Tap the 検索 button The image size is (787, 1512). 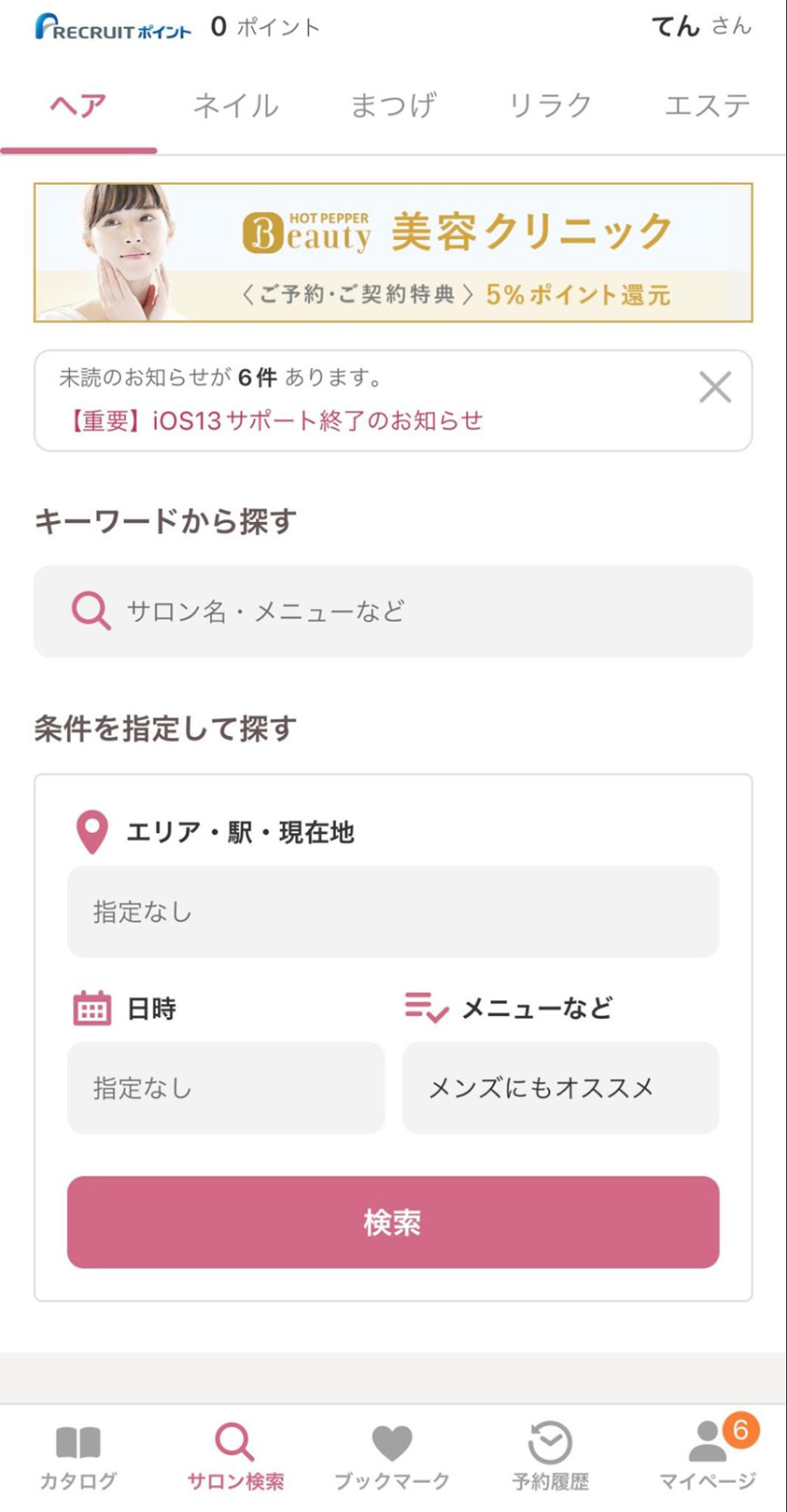coord(393,1222)
